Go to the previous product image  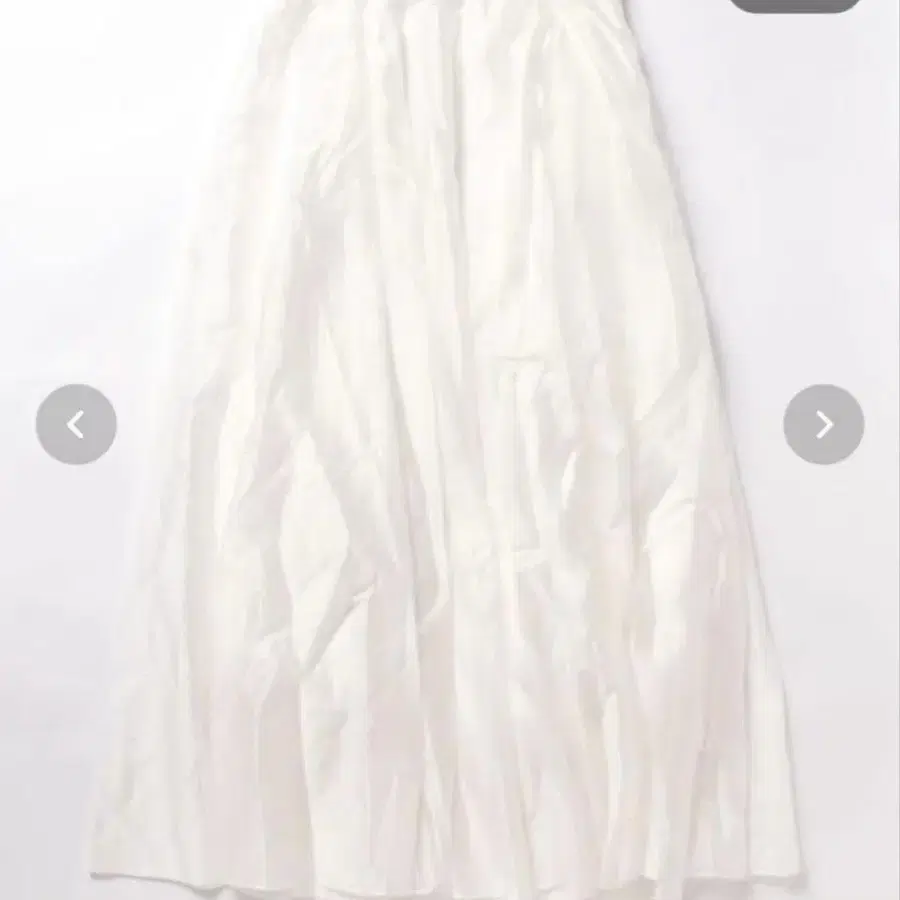pyautogui.click(x=76, y=425)
